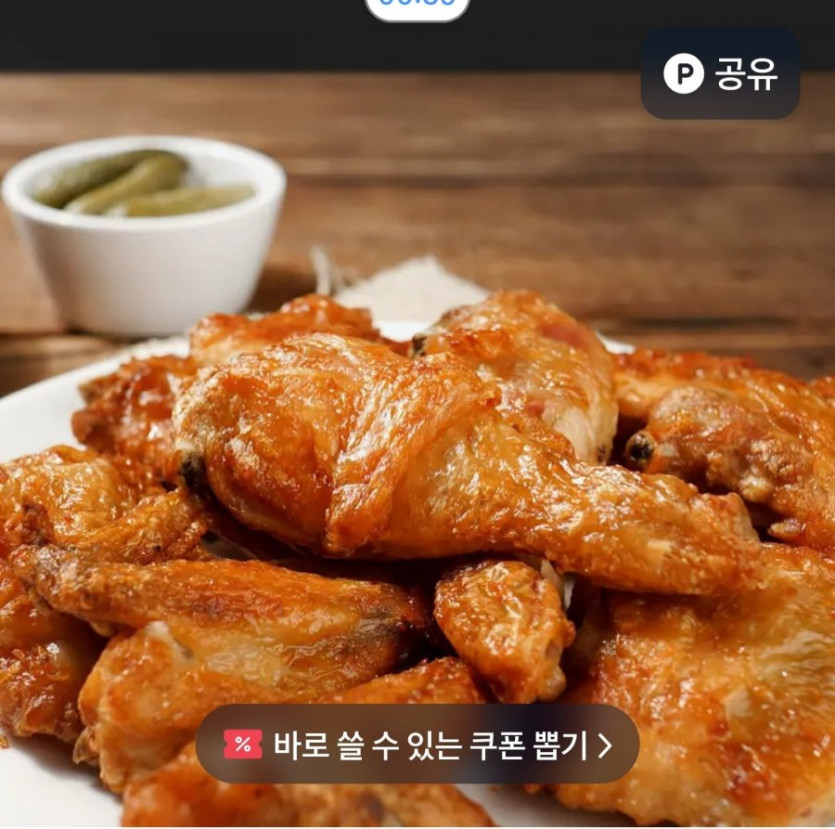Tap the 공유 share button
The image size is (835, 829).
click(x=720, y=74)
